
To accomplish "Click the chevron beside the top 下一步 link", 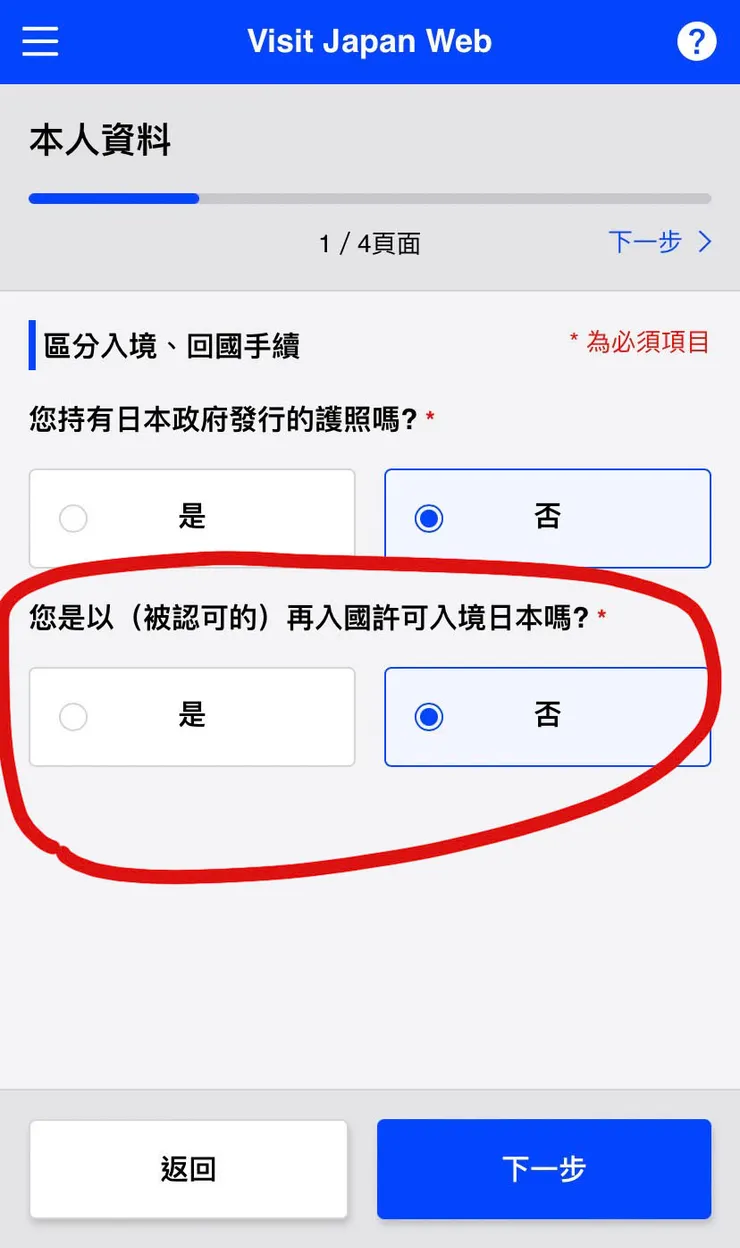I will (703, 242).
